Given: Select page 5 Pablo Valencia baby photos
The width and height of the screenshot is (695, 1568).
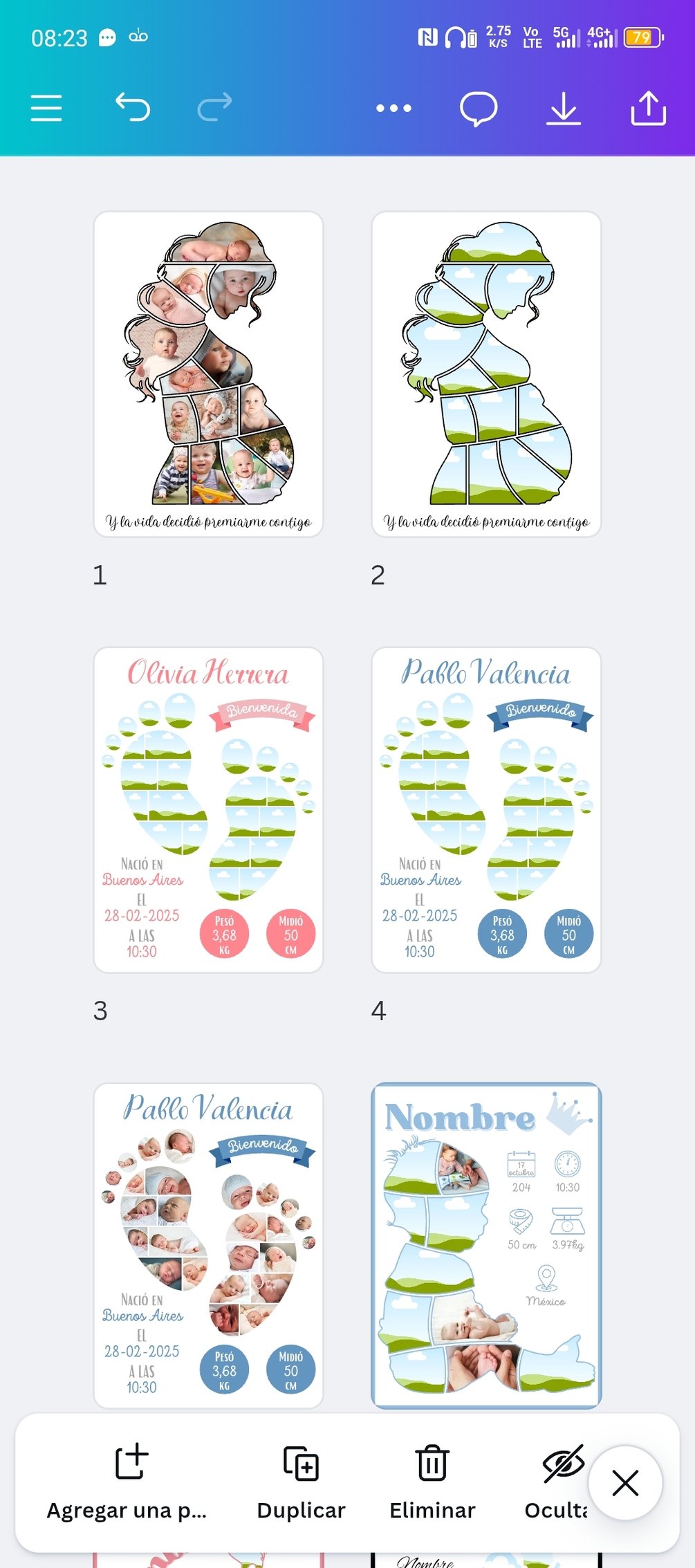Looking at the screenshot, I should (x=208, y=1245).
